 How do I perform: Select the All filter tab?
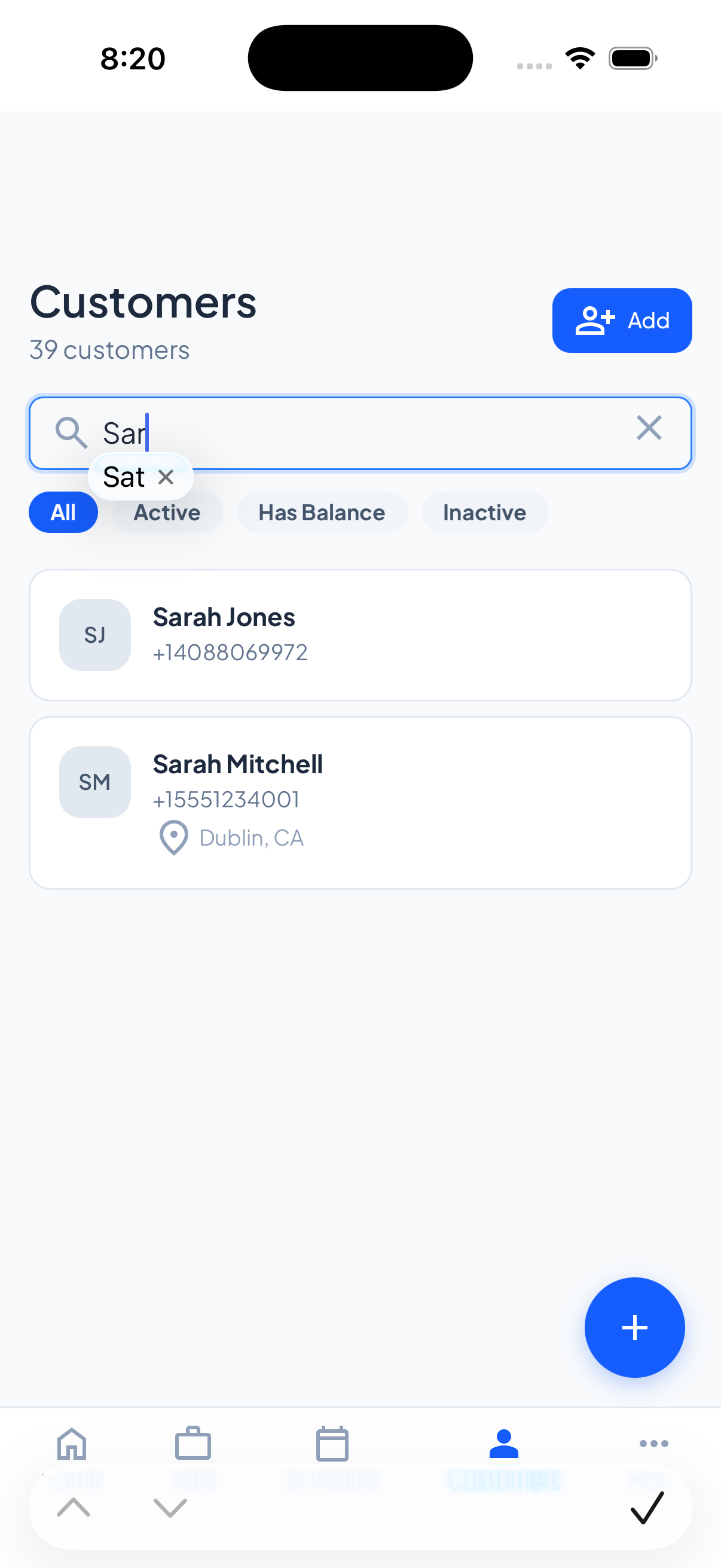pos(63,512)
